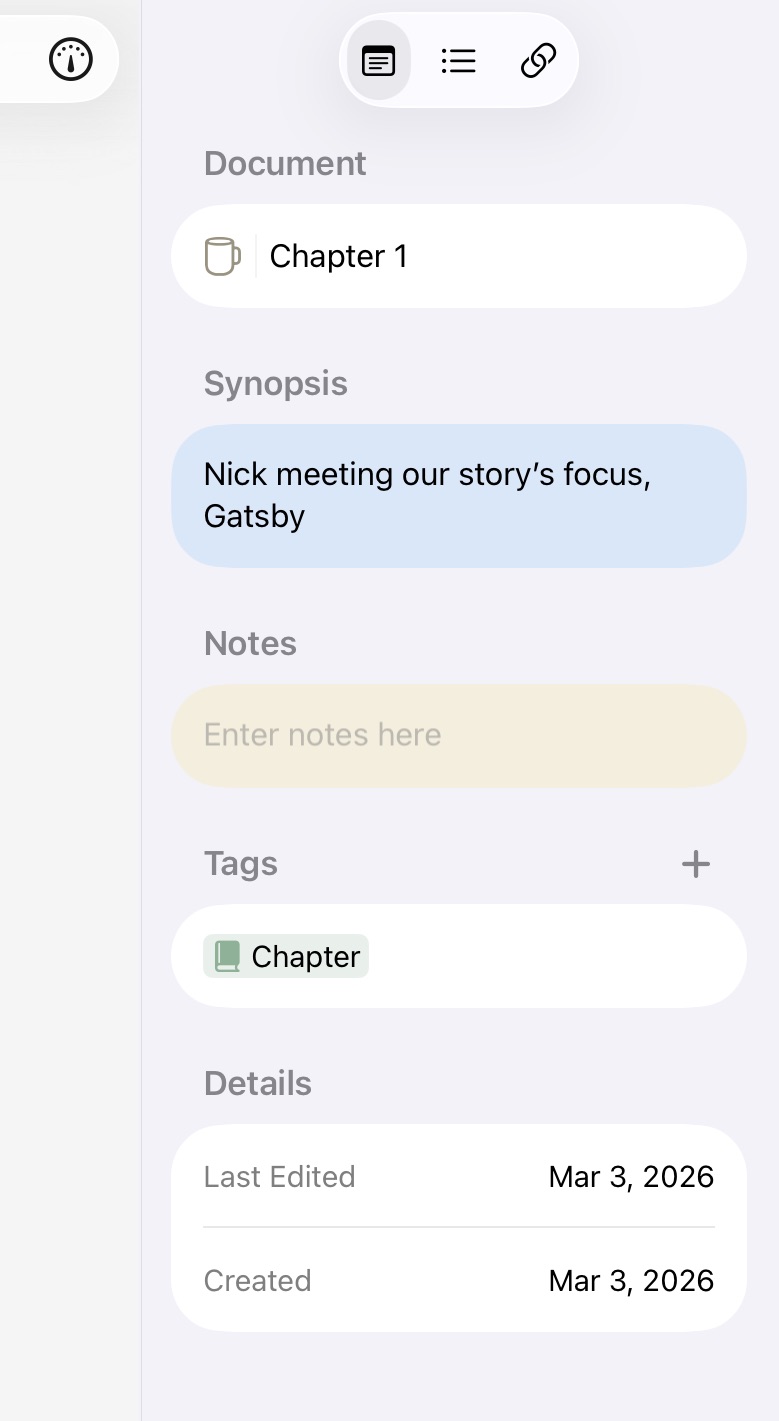This screenshot has height=1421, width=779.
Task: Click the Details section header
Action: coord(257,1083)
